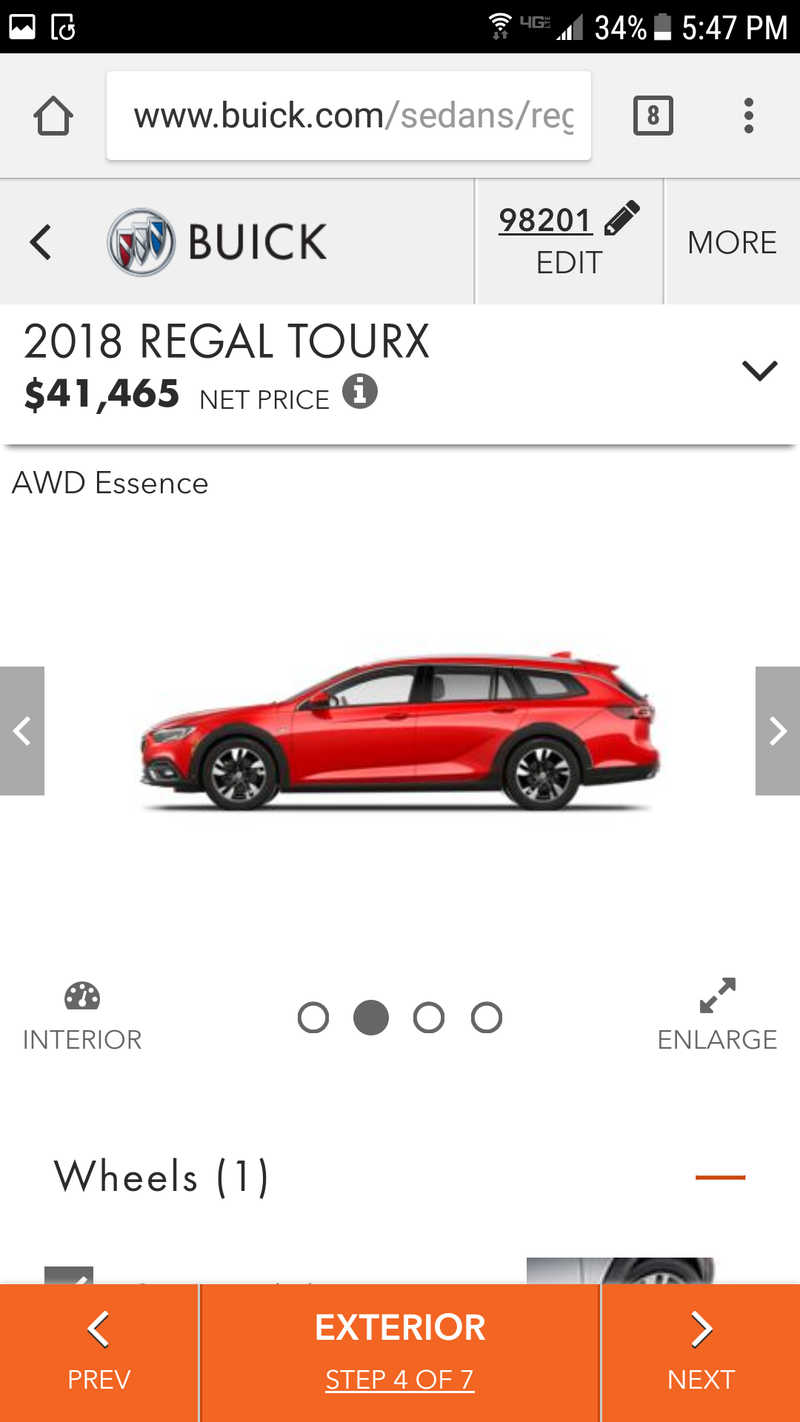Select the first image indicator dot

tap(313, 1018)
